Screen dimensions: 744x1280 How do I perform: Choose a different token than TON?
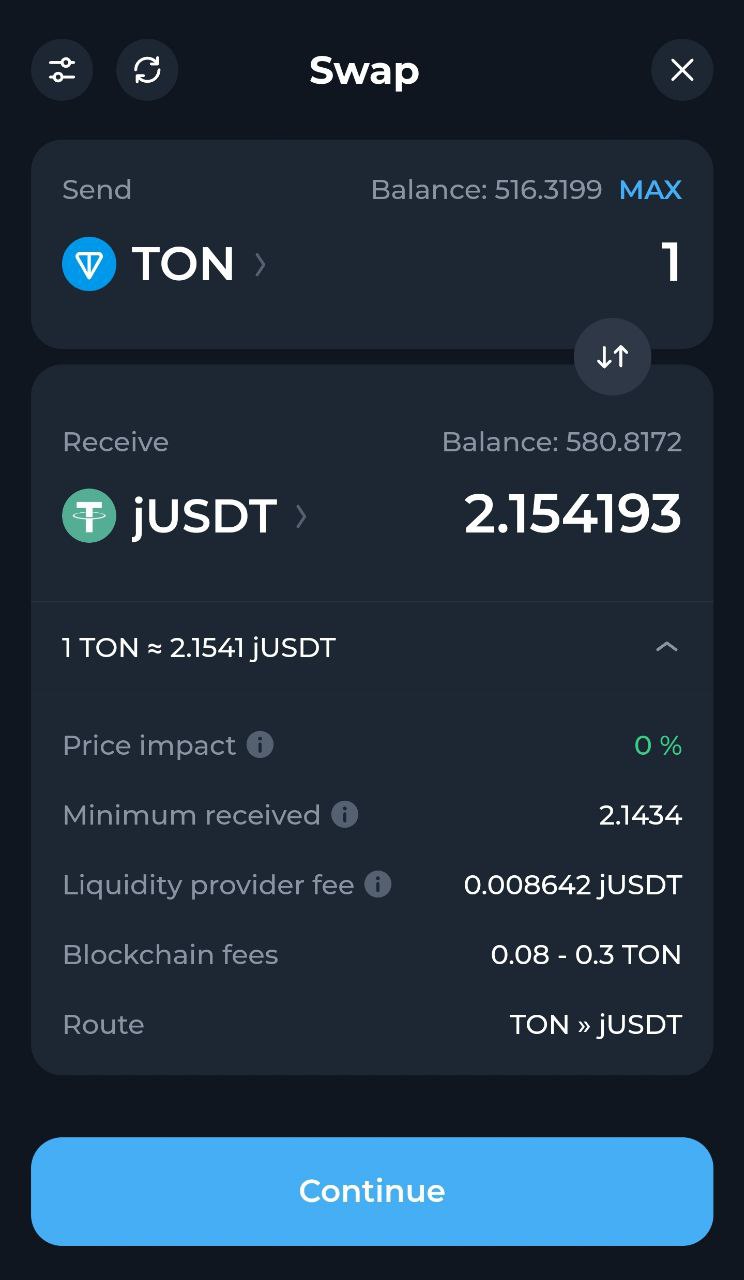165,264
